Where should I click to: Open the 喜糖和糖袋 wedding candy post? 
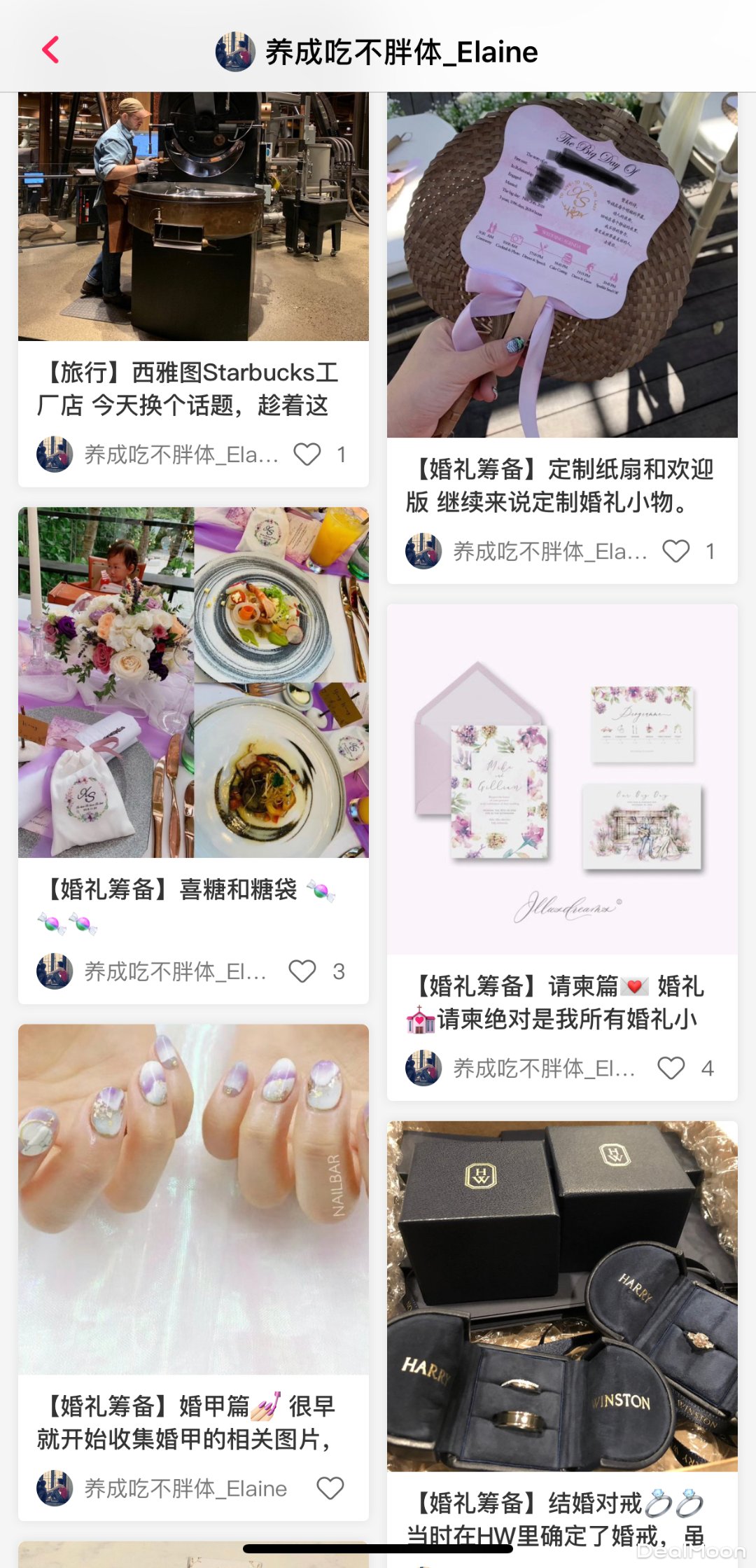pos(193,683)
